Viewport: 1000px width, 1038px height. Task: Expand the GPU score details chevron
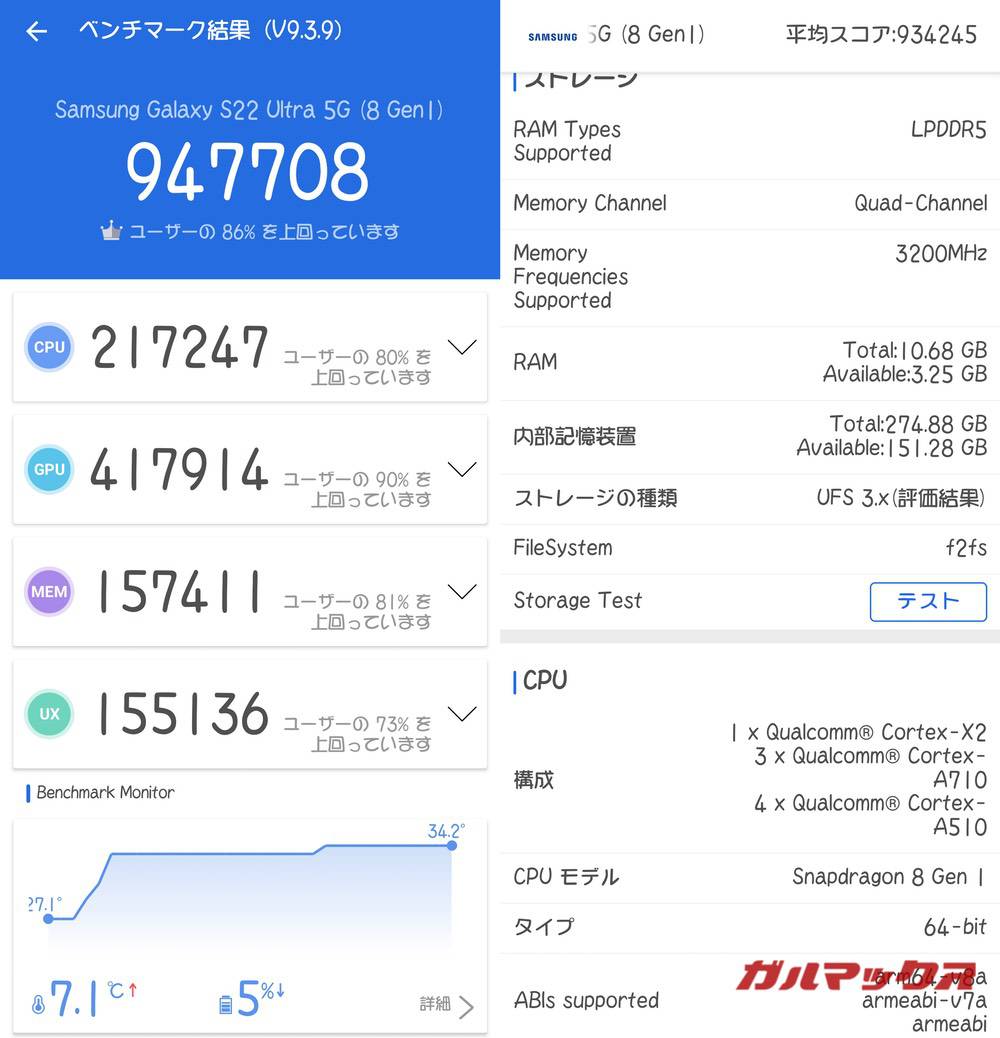point(462,469)
